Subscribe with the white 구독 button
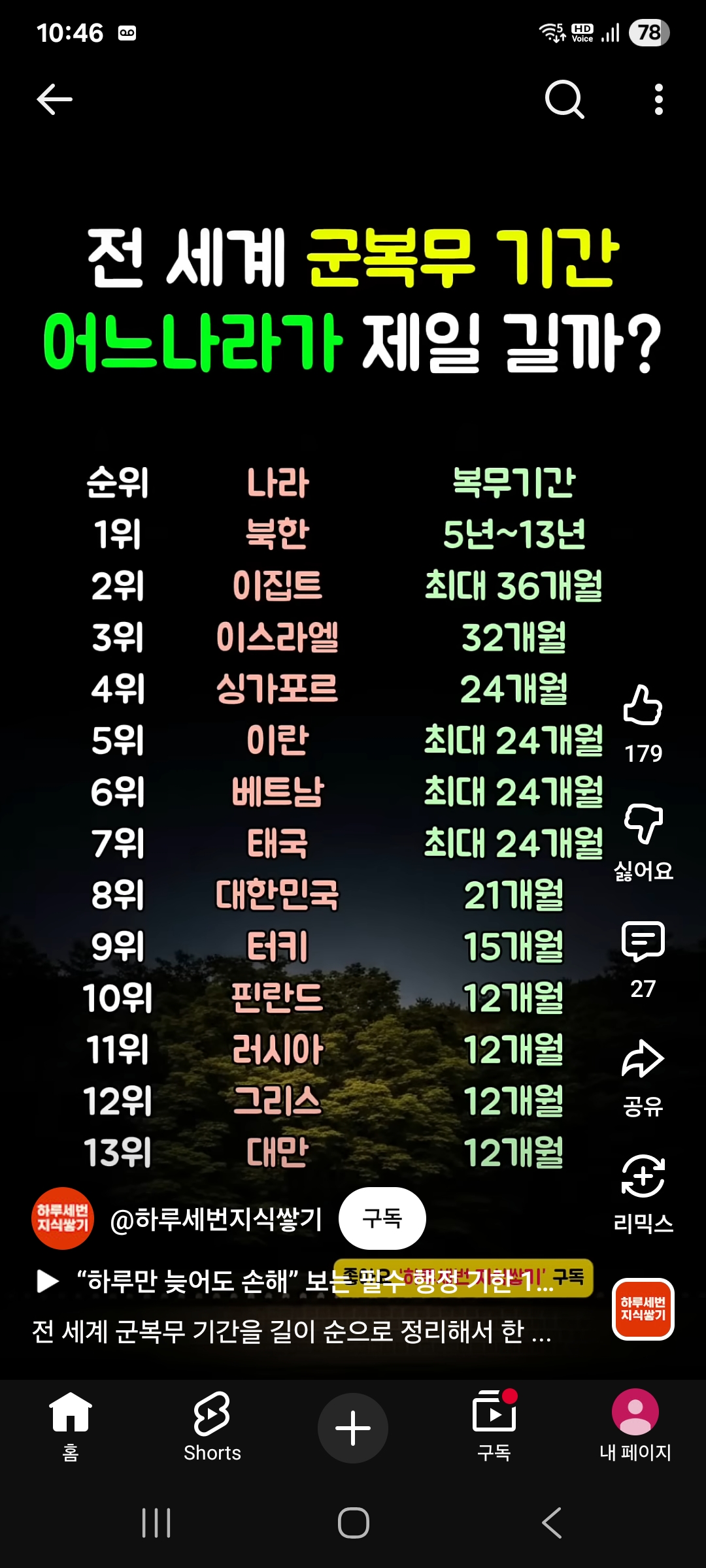The height and width of the screenshot is (1568, 706). click(x=382, y=1218)
